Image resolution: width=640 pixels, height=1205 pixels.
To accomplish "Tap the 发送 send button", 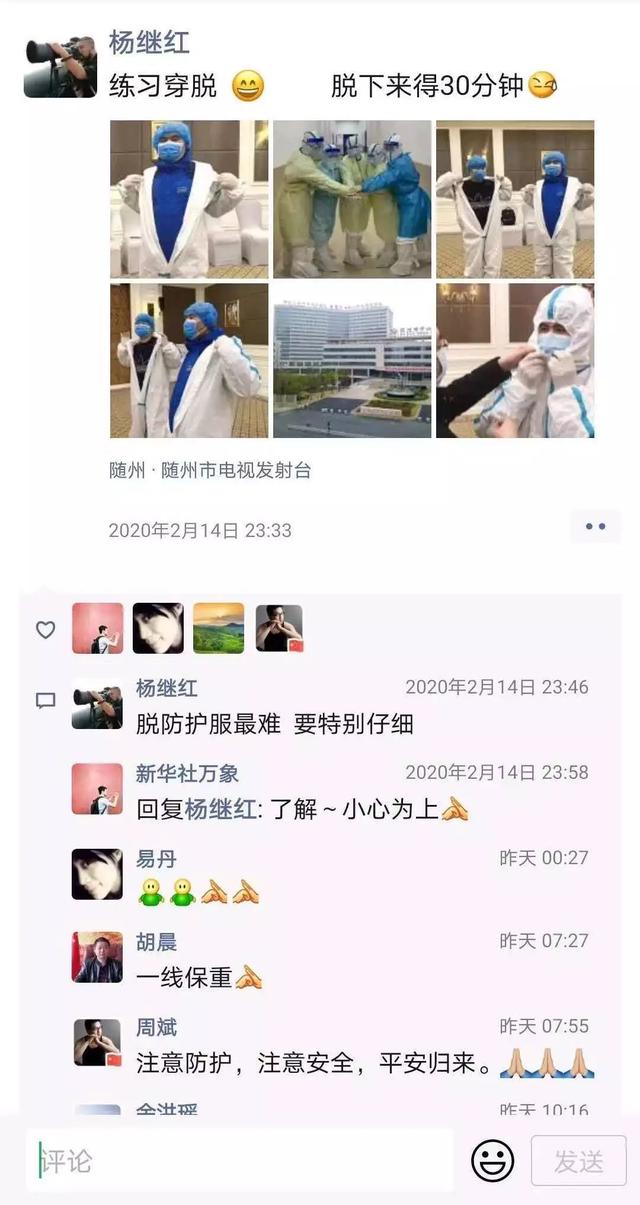I will 578,1161.
